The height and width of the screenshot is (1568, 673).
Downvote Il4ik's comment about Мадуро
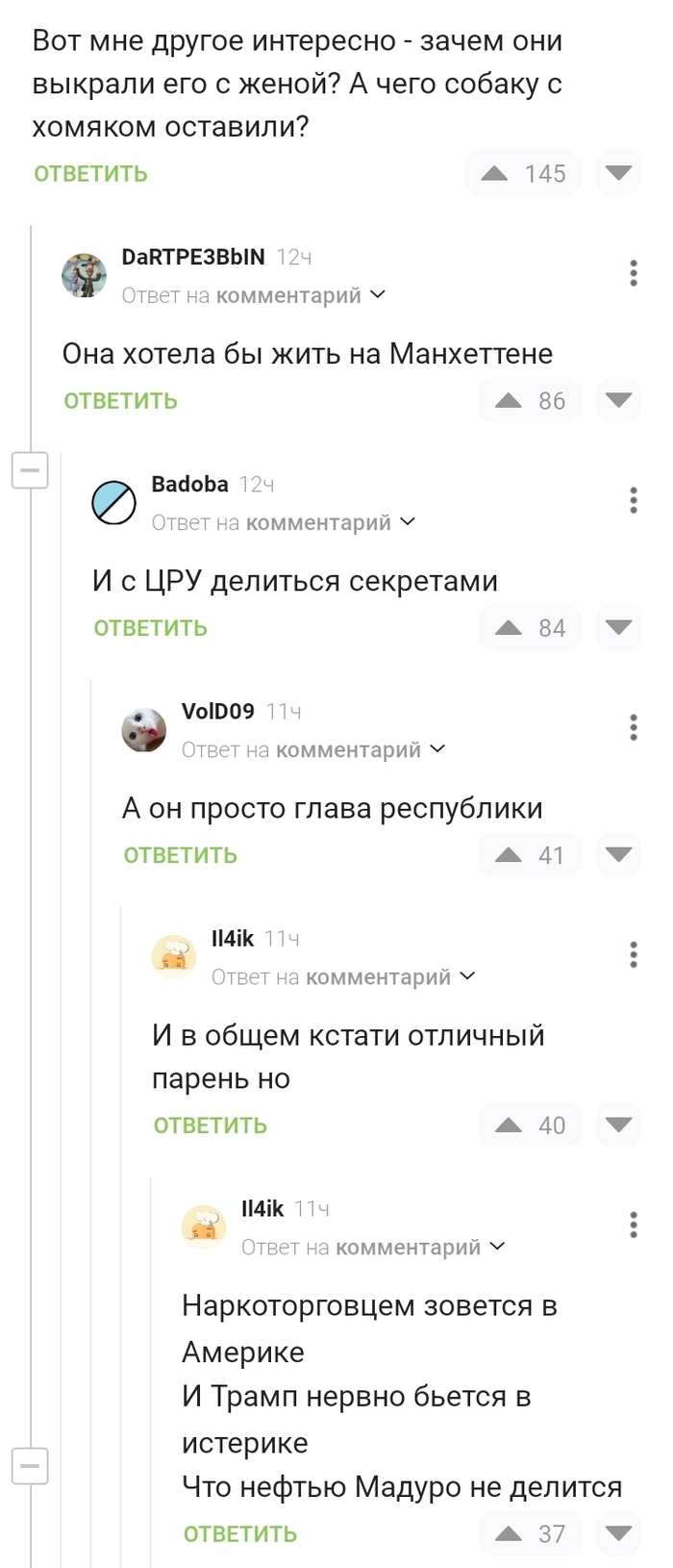coord(618,1534)
